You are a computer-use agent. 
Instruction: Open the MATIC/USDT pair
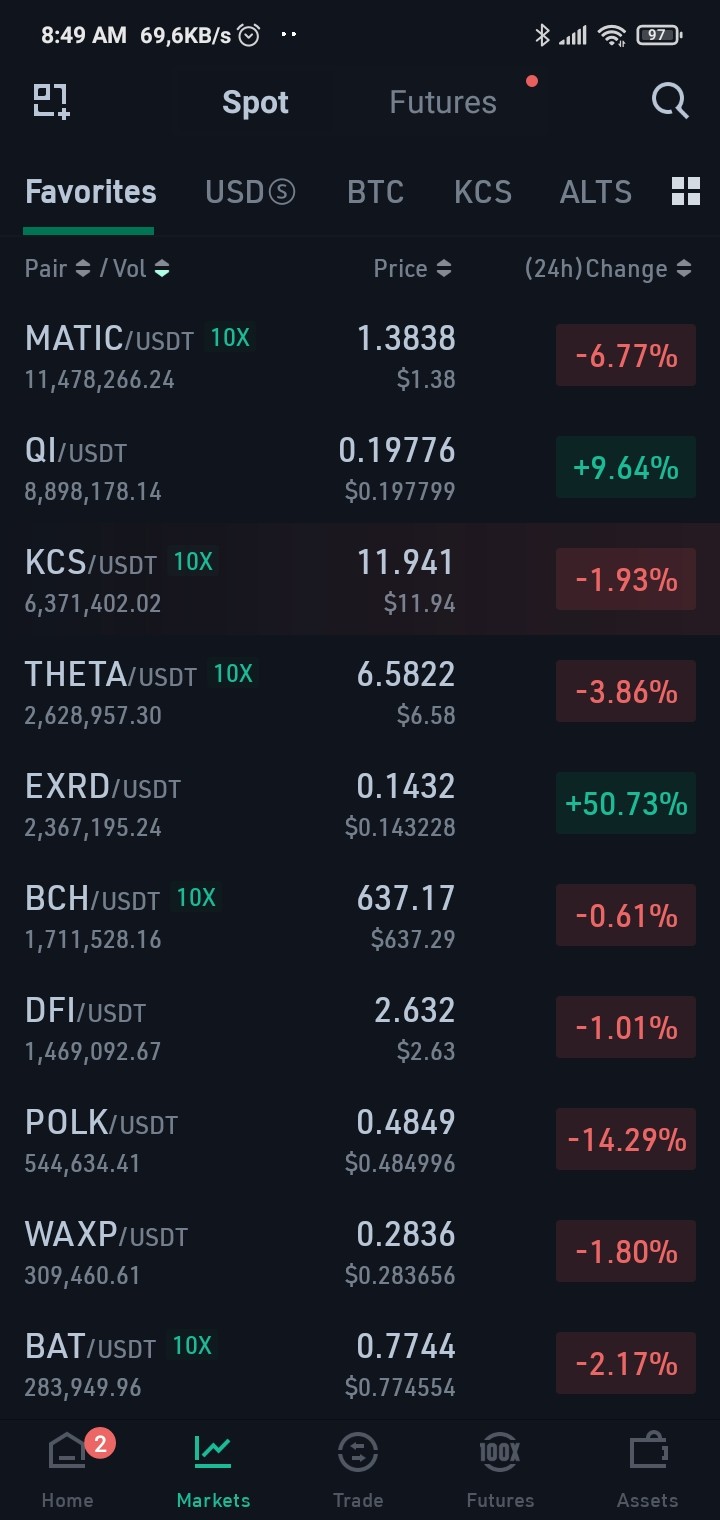click(x=360, y=355)
